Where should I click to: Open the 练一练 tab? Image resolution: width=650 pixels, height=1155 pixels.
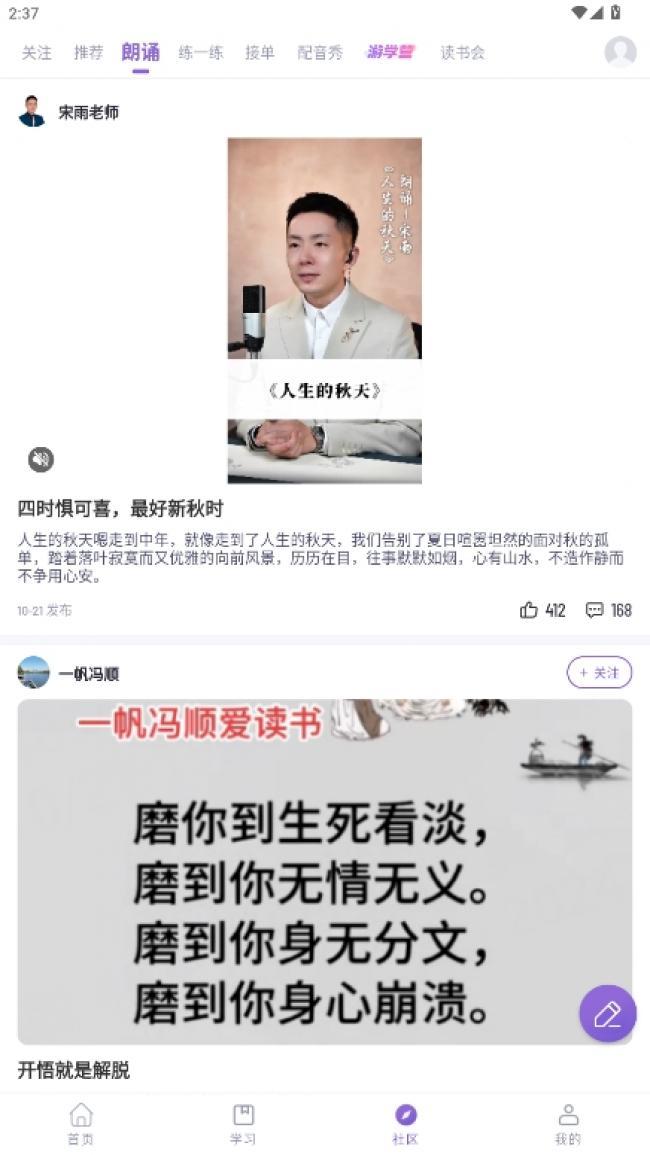pos(201,53)
